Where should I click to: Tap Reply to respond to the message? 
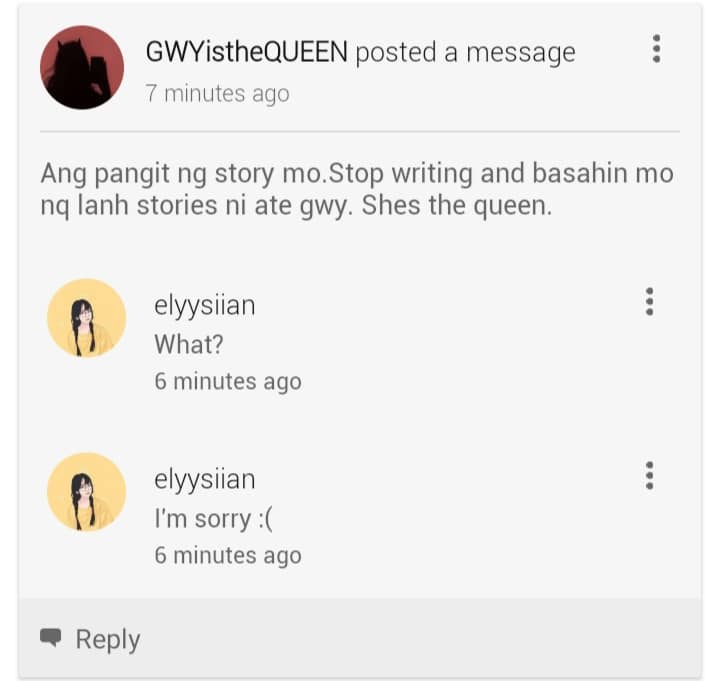91,639
